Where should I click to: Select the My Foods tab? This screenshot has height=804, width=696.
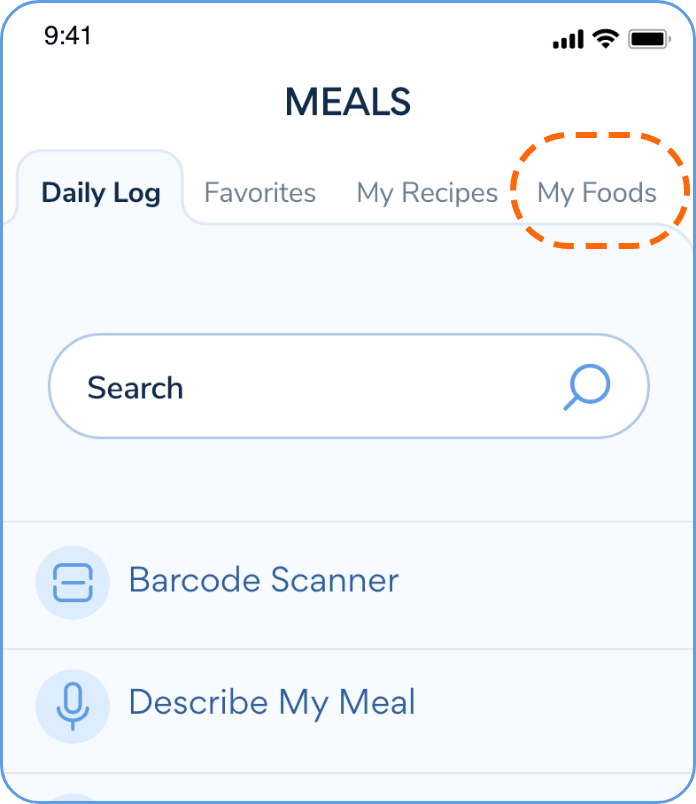coord(597,193)
